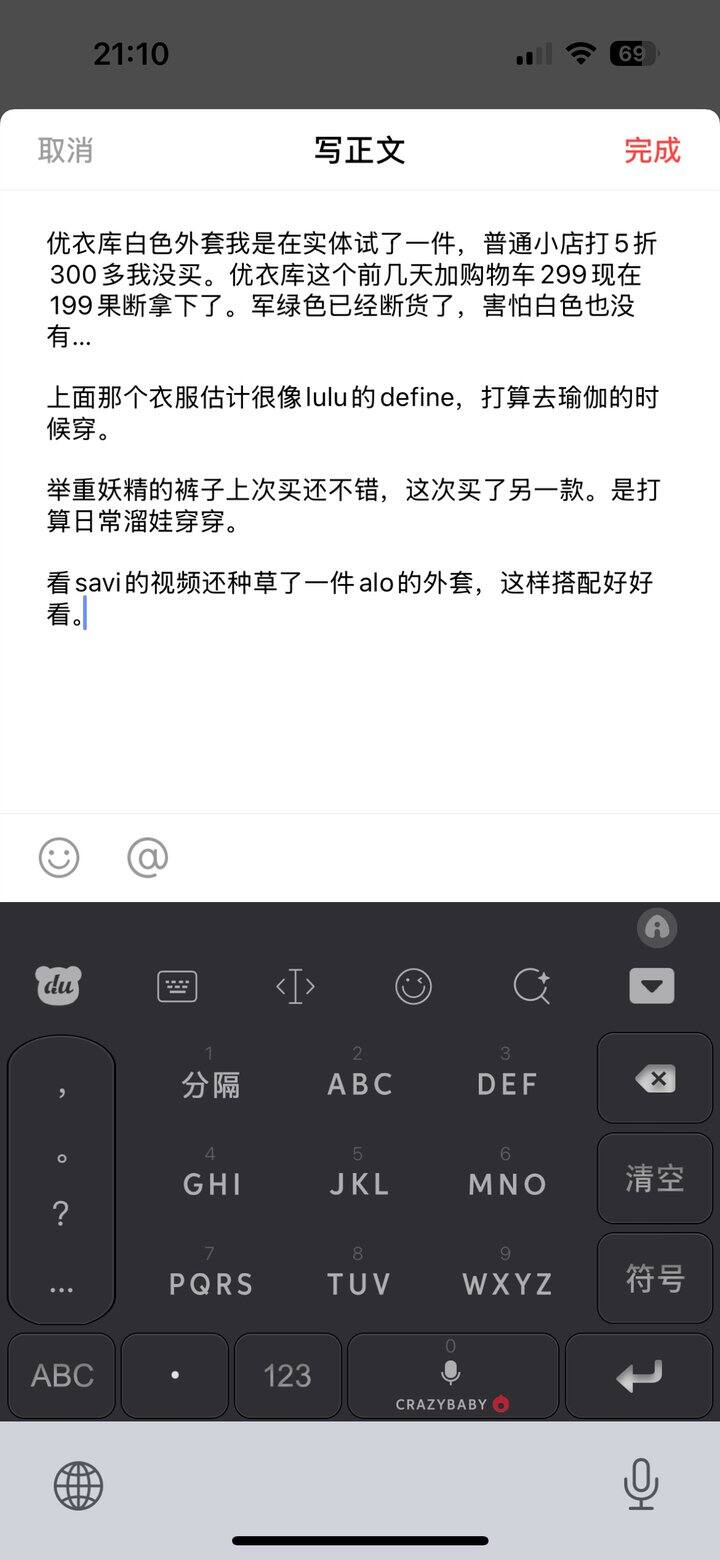The width and height of the screenshot is (720, 1560).
Task: Open the keyboard AI search tool
Action: coord(531,987)
